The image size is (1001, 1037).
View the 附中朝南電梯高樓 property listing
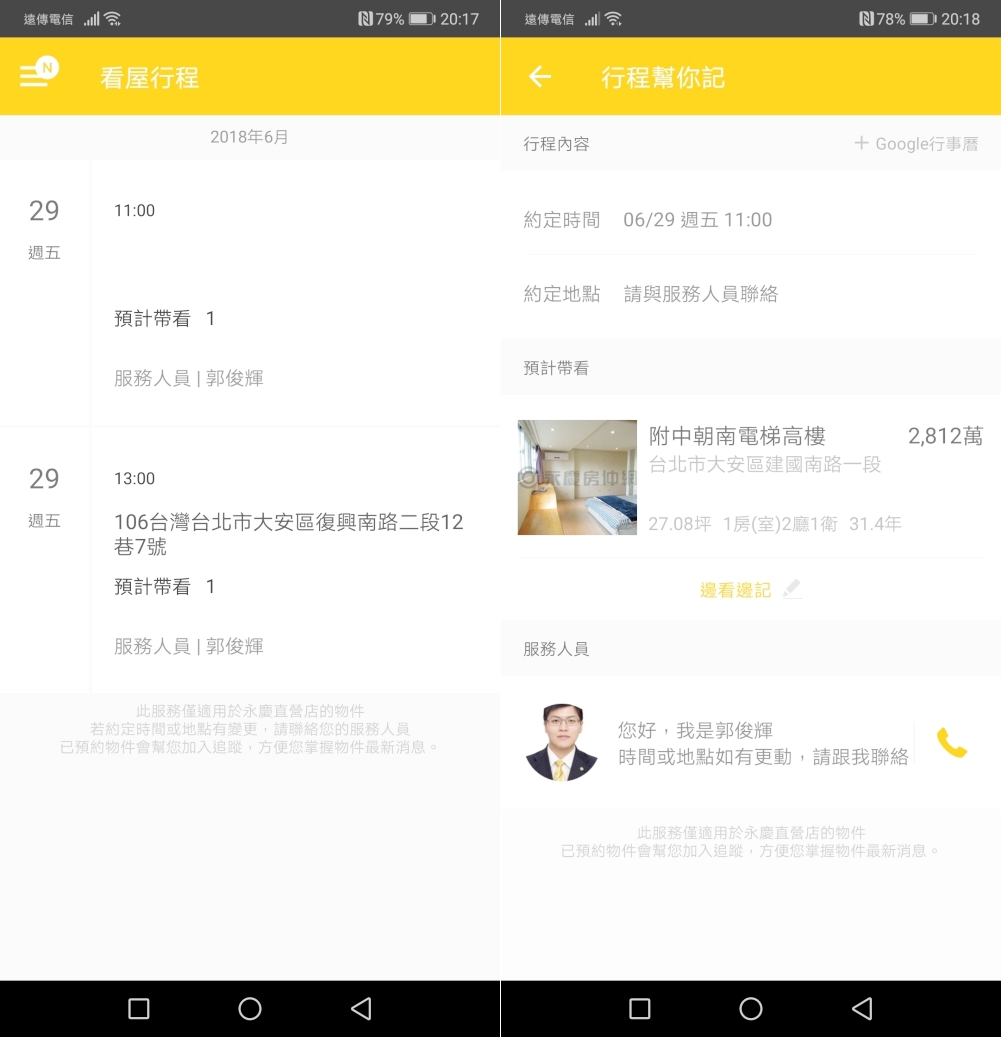pyautogui.click(x=750, y=477)
